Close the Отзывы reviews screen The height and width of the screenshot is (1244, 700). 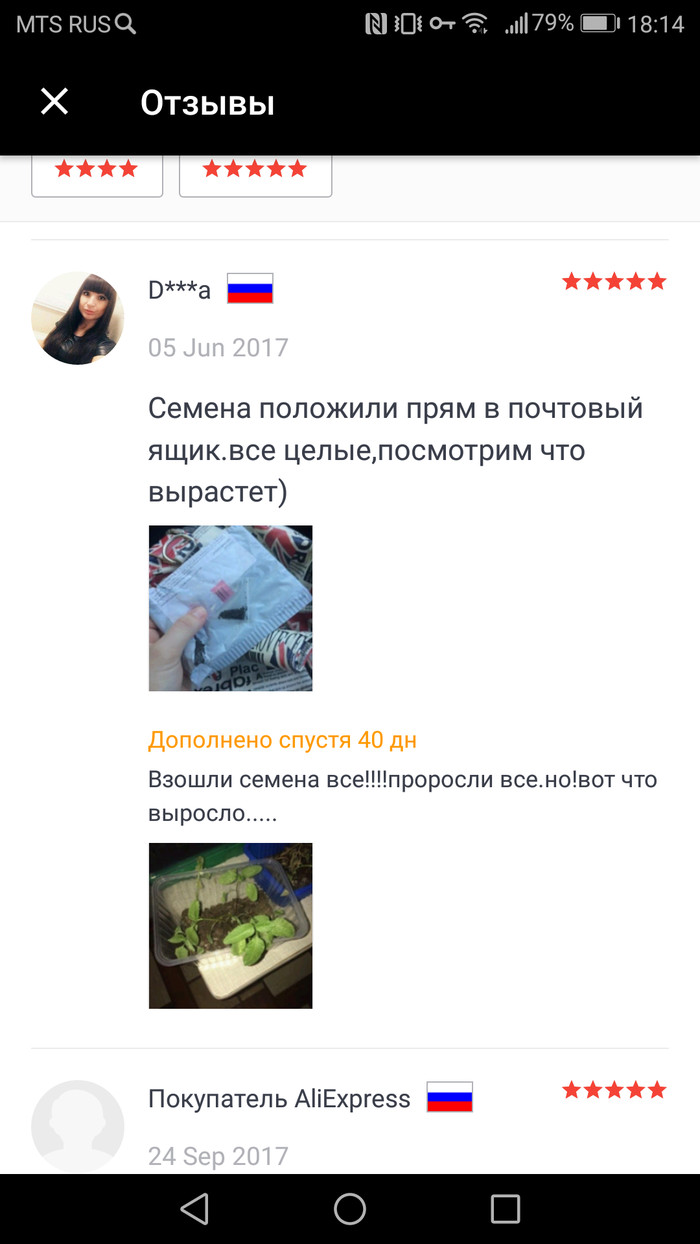(54, 101)
